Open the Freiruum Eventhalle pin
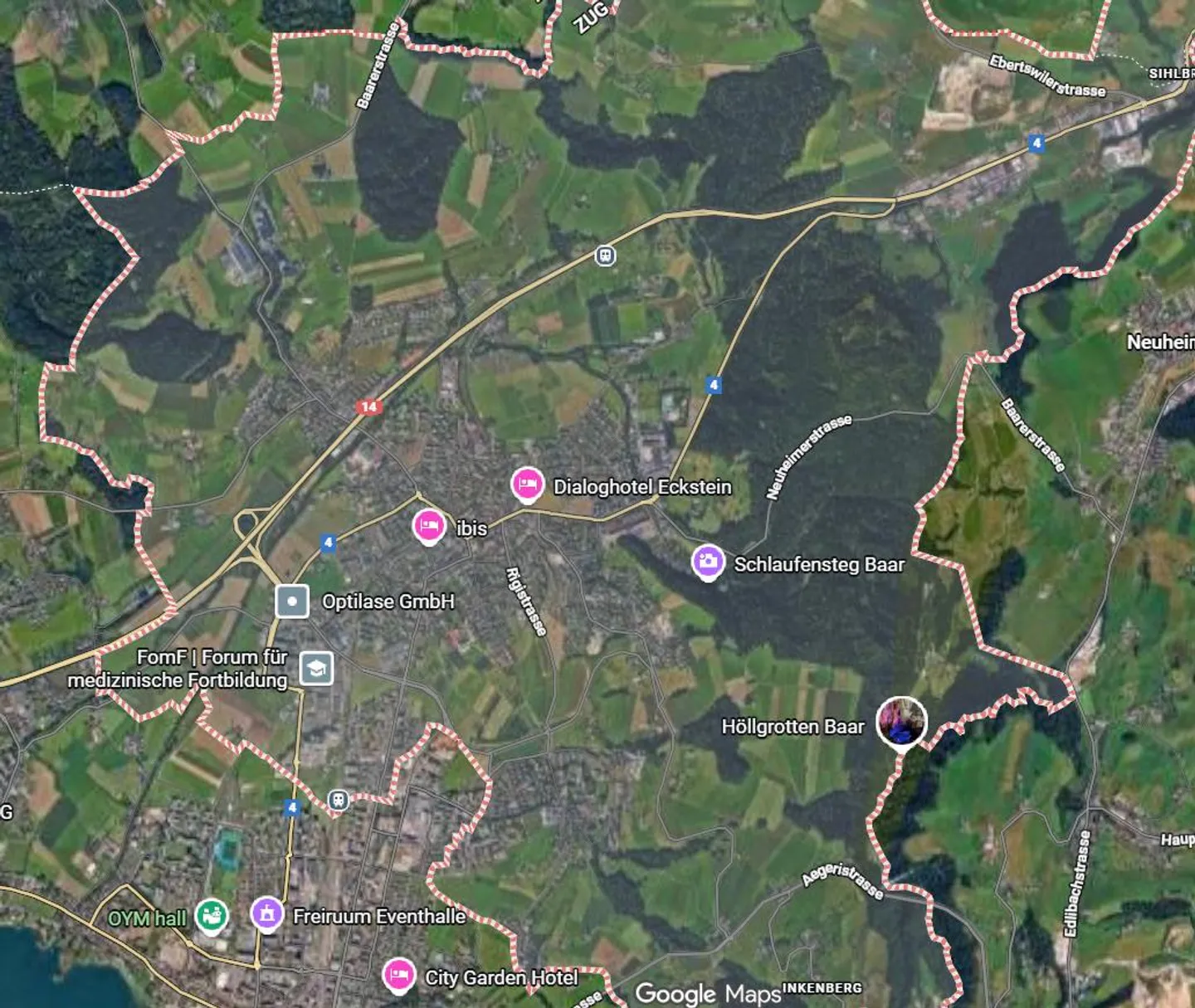This screenshot has width=1195, height=1008. [x=266, y=914]
